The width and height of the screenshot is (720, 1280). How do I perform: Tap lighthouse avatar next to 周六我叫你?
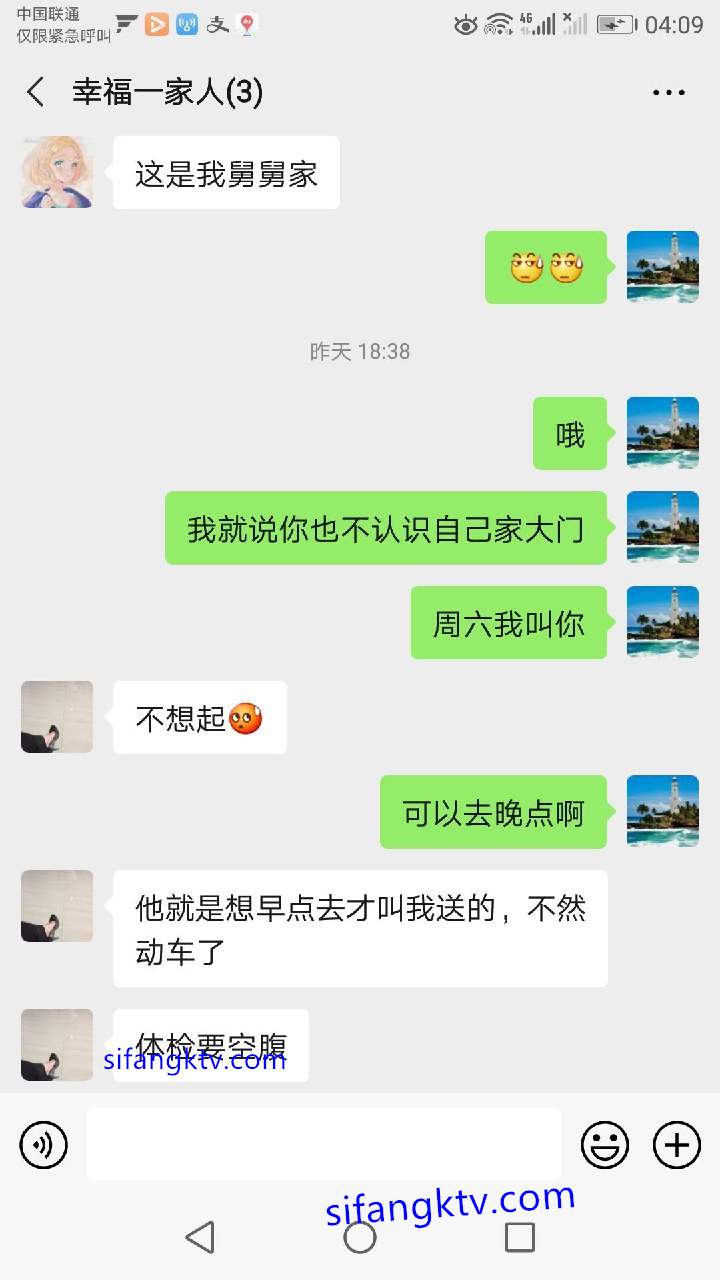coord(662,622)
